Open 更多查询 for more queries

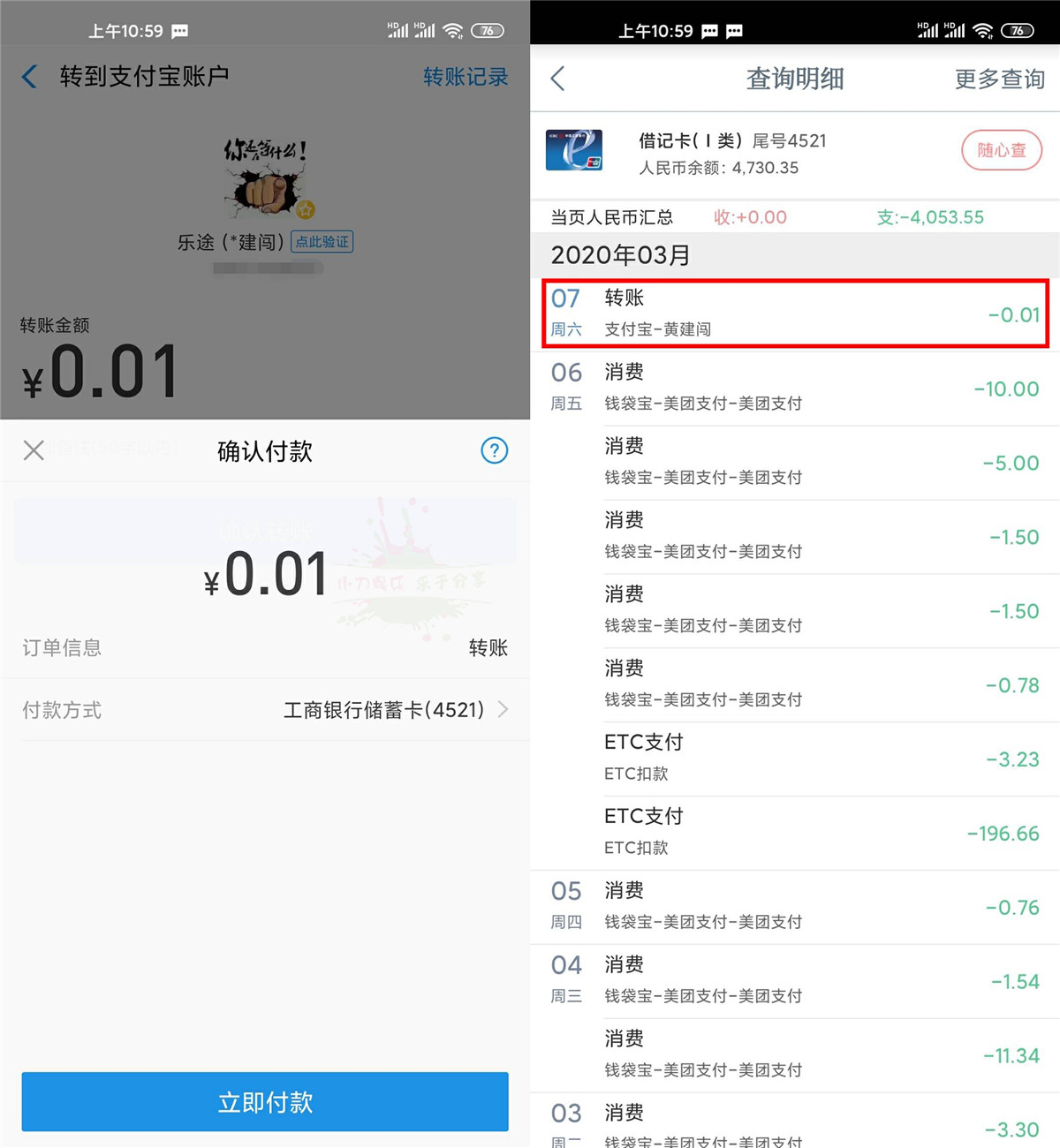tap(999, 79)
